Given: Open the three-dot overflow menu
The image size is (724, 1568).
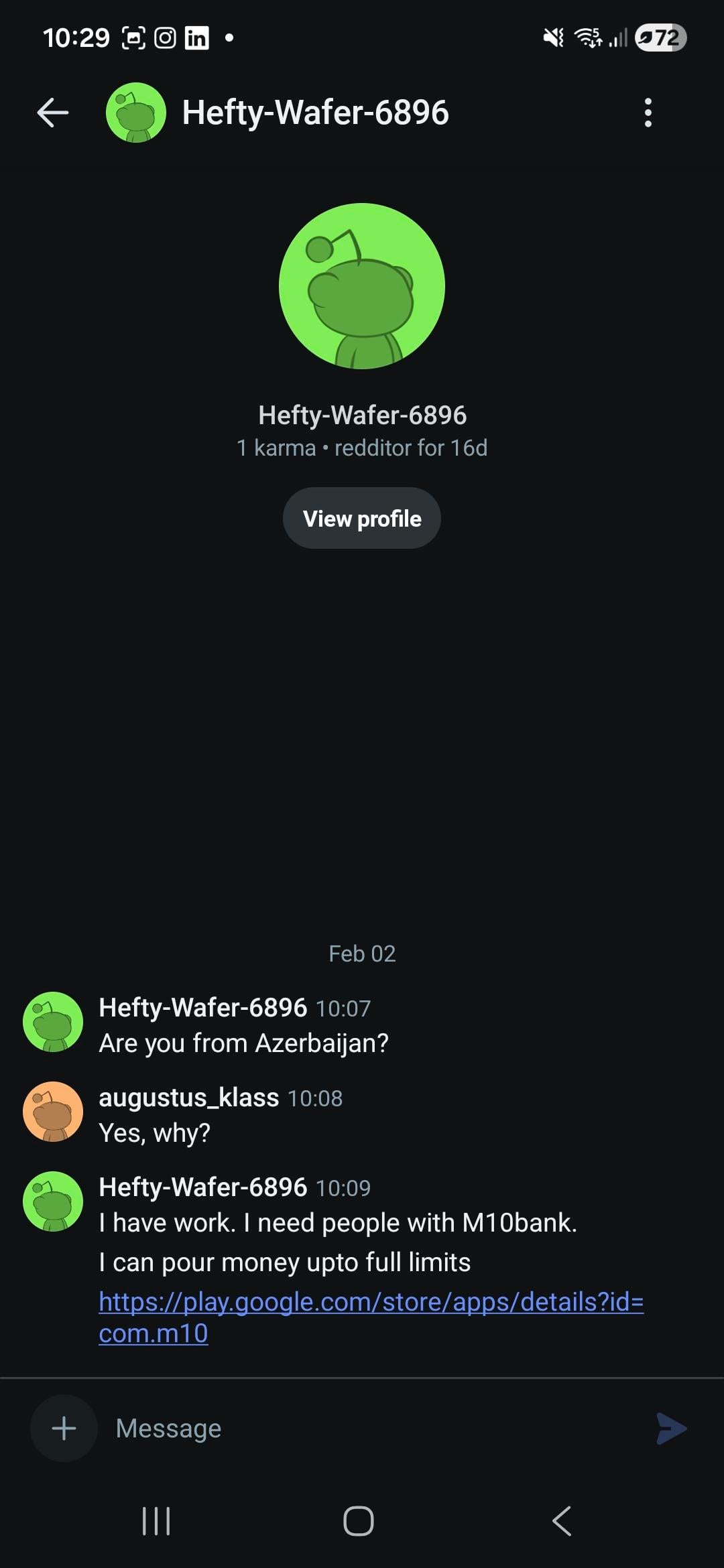Looking at the screenshot, I should point(648,113).
